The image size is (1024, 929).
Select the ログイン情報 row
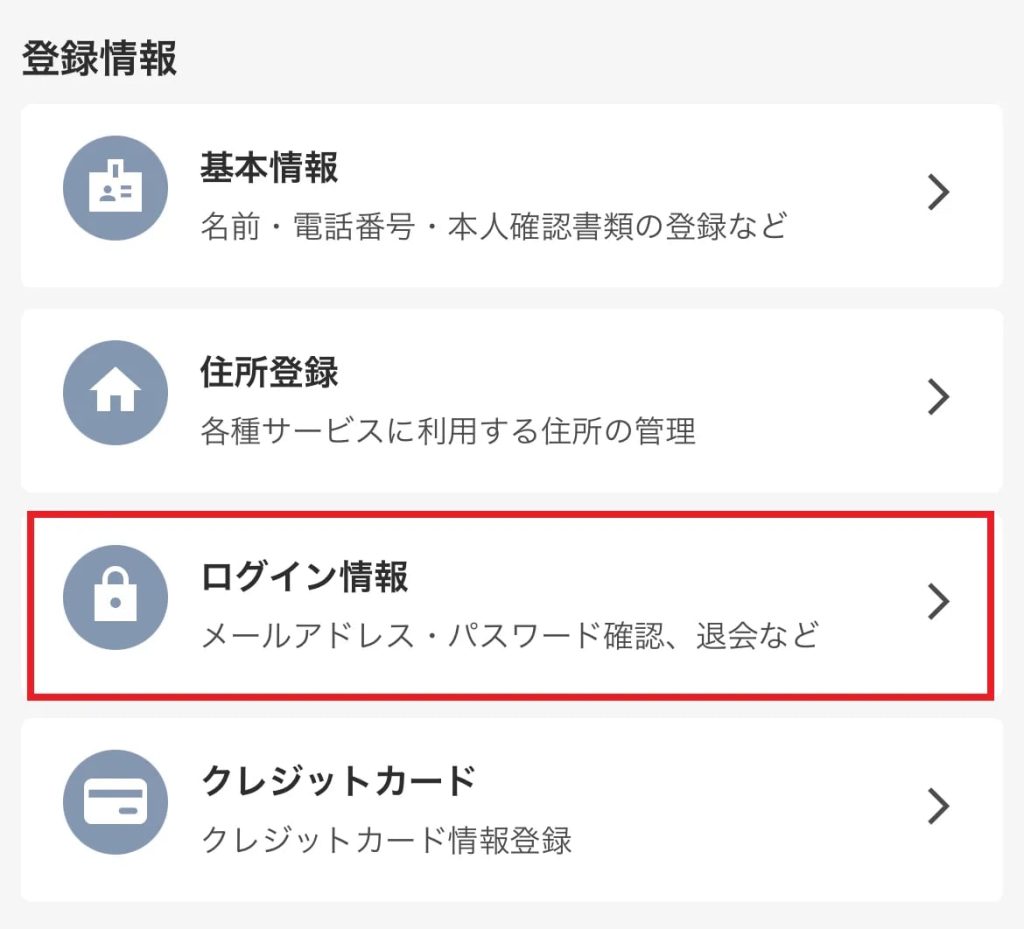[510, 604]
